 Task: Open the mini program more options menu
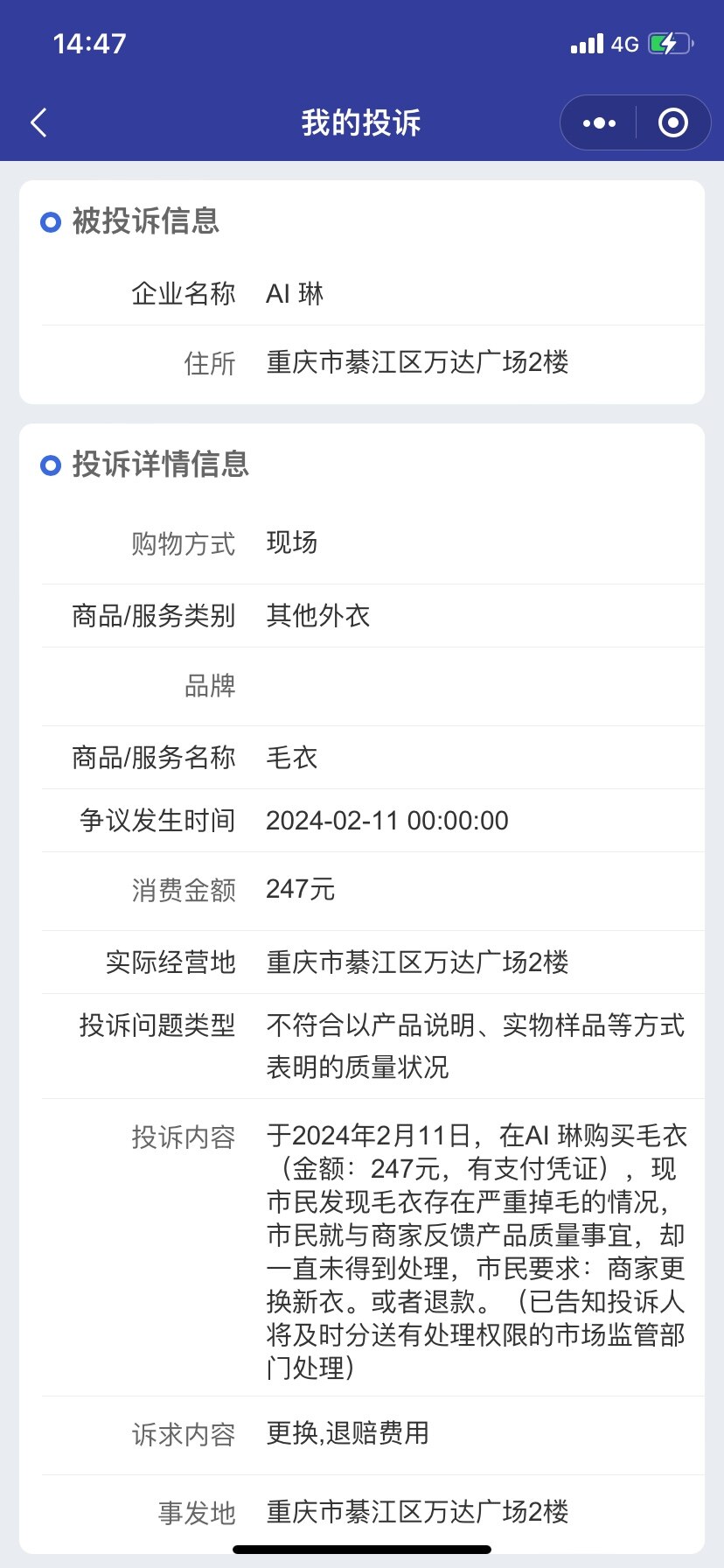click(x=599, y=123)
